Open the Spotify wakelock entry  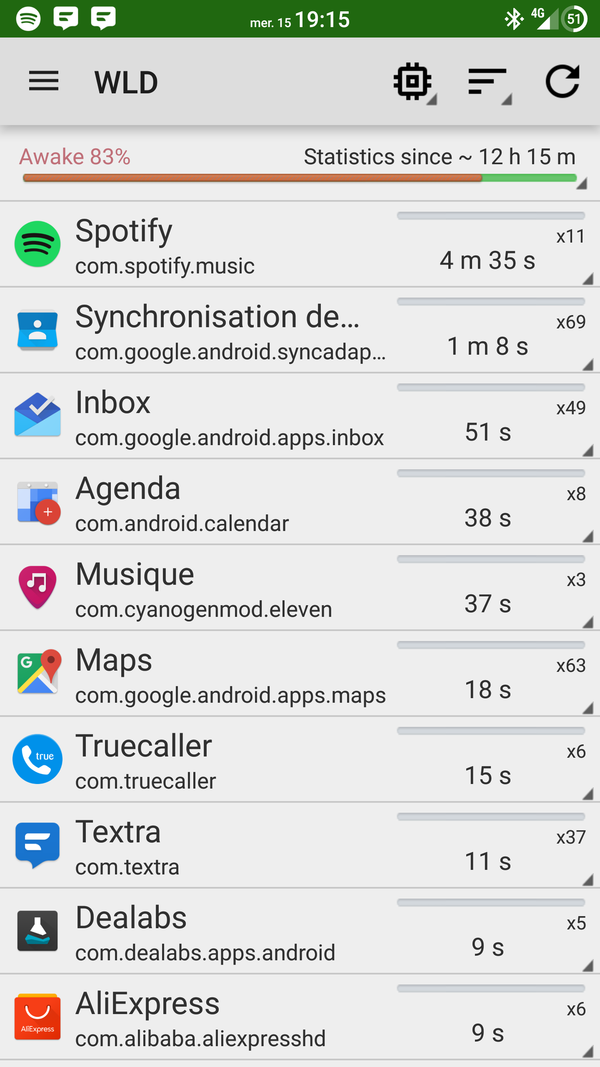[x=300, y=244]
